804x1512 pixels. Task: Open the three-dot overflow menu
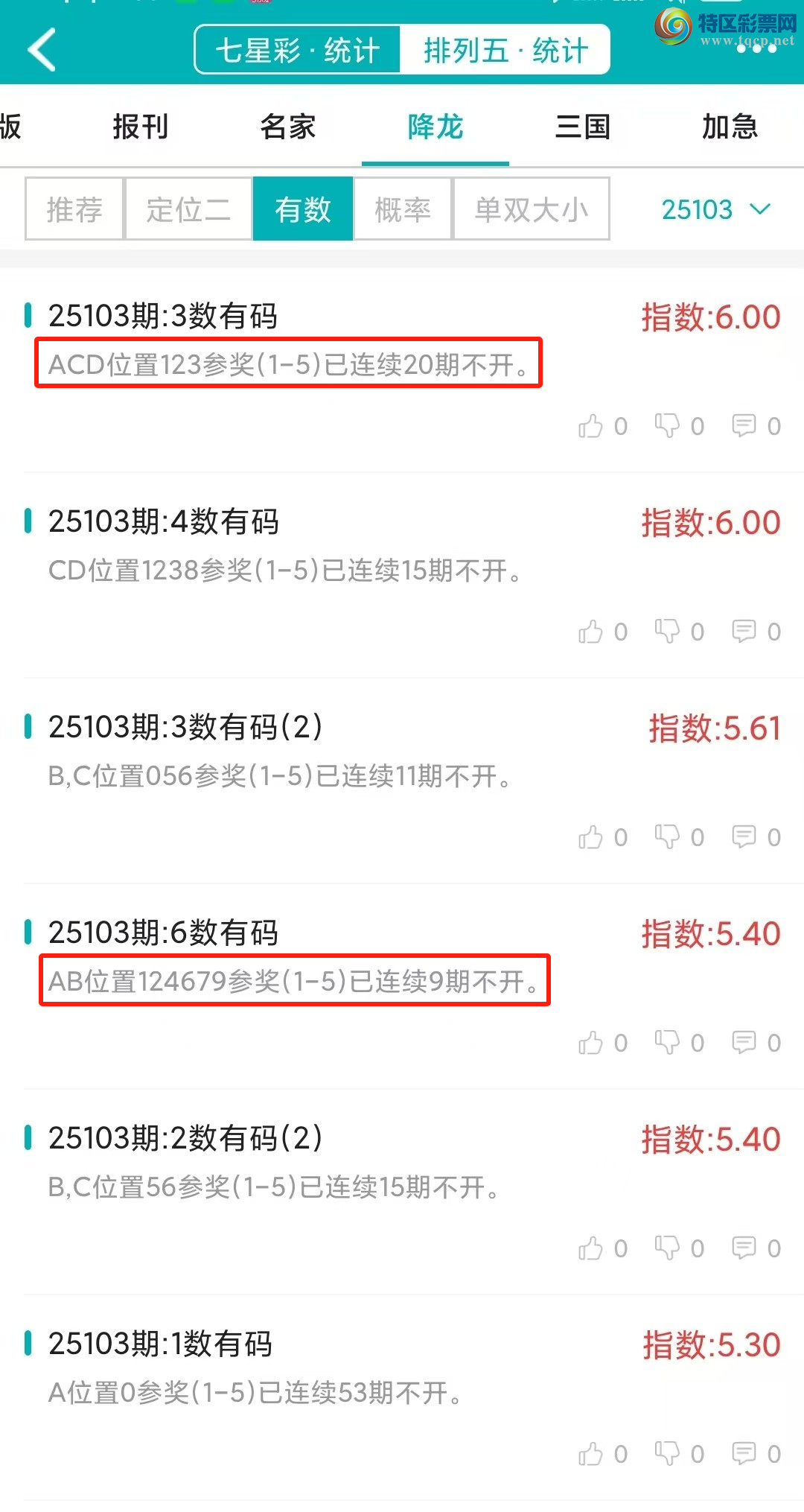tap(756, 49)
